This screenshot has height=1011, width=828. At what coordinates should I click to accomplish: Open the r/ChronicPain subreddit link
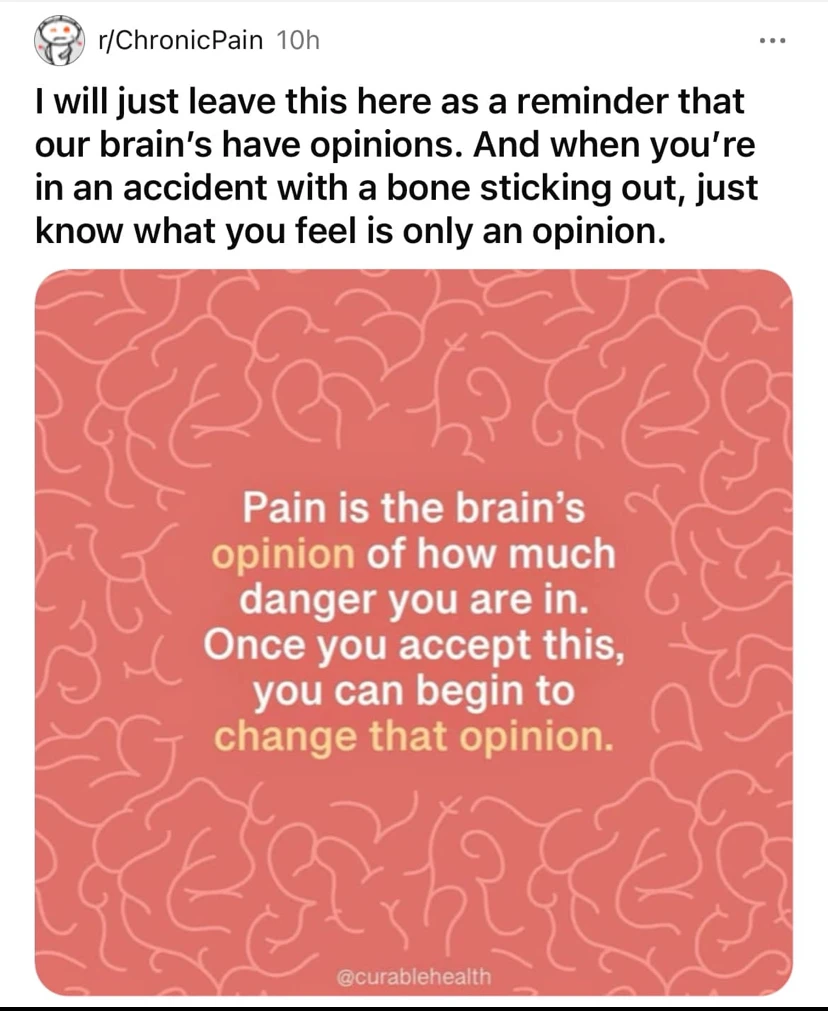181,40
